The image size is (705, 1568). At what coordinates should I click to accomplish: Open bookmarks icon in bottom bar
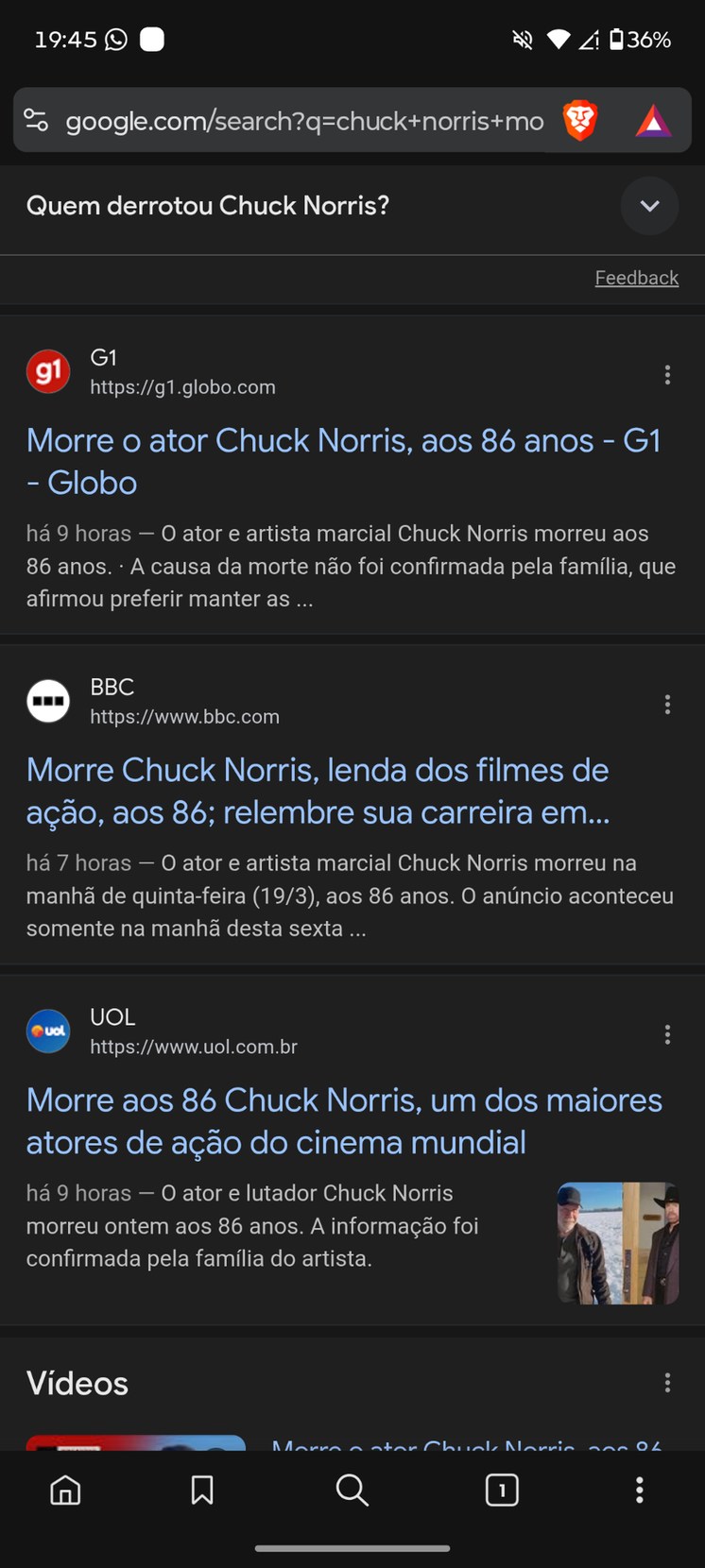(x=201, y=1490)
